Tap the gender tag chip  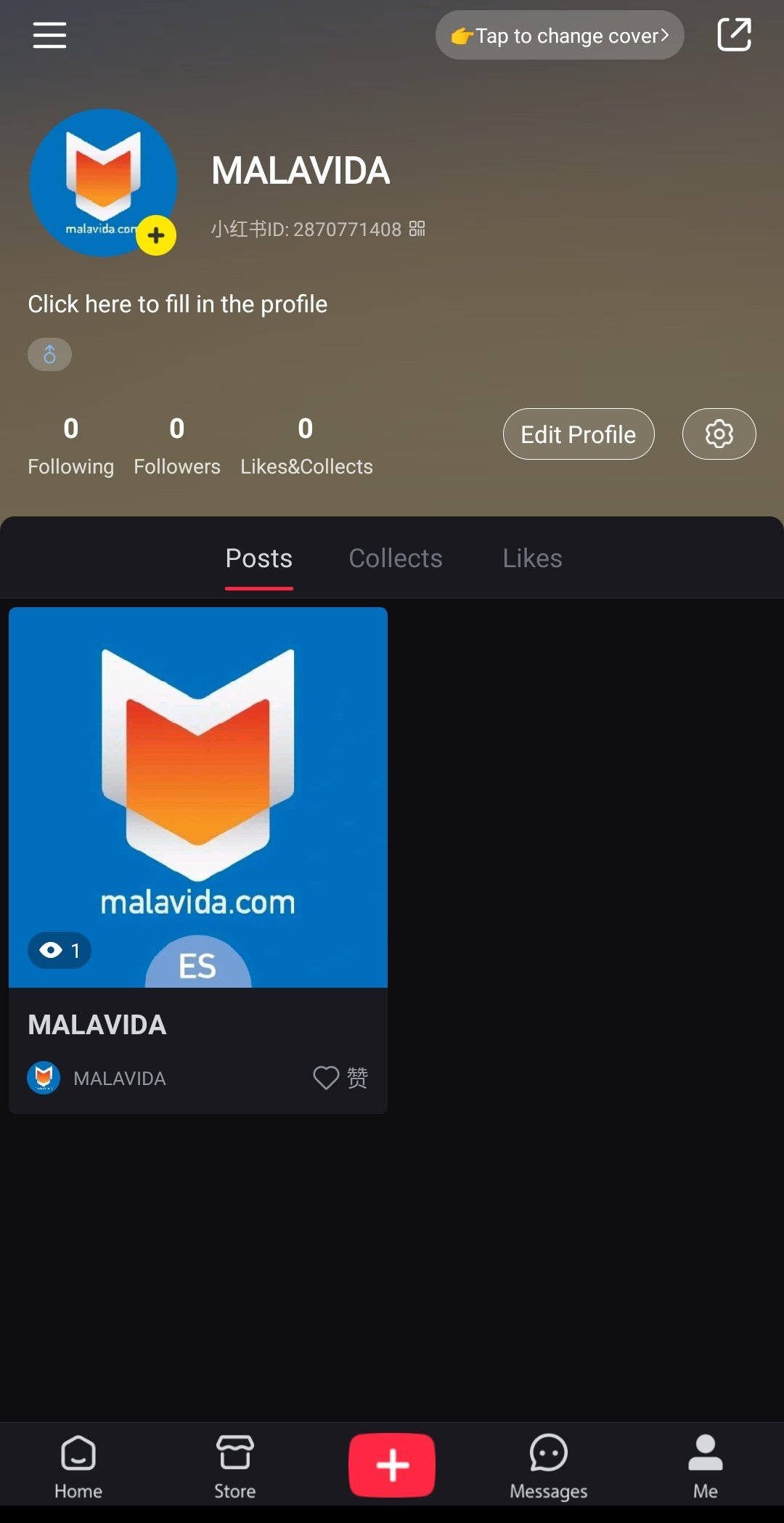(x=49, y=354)
